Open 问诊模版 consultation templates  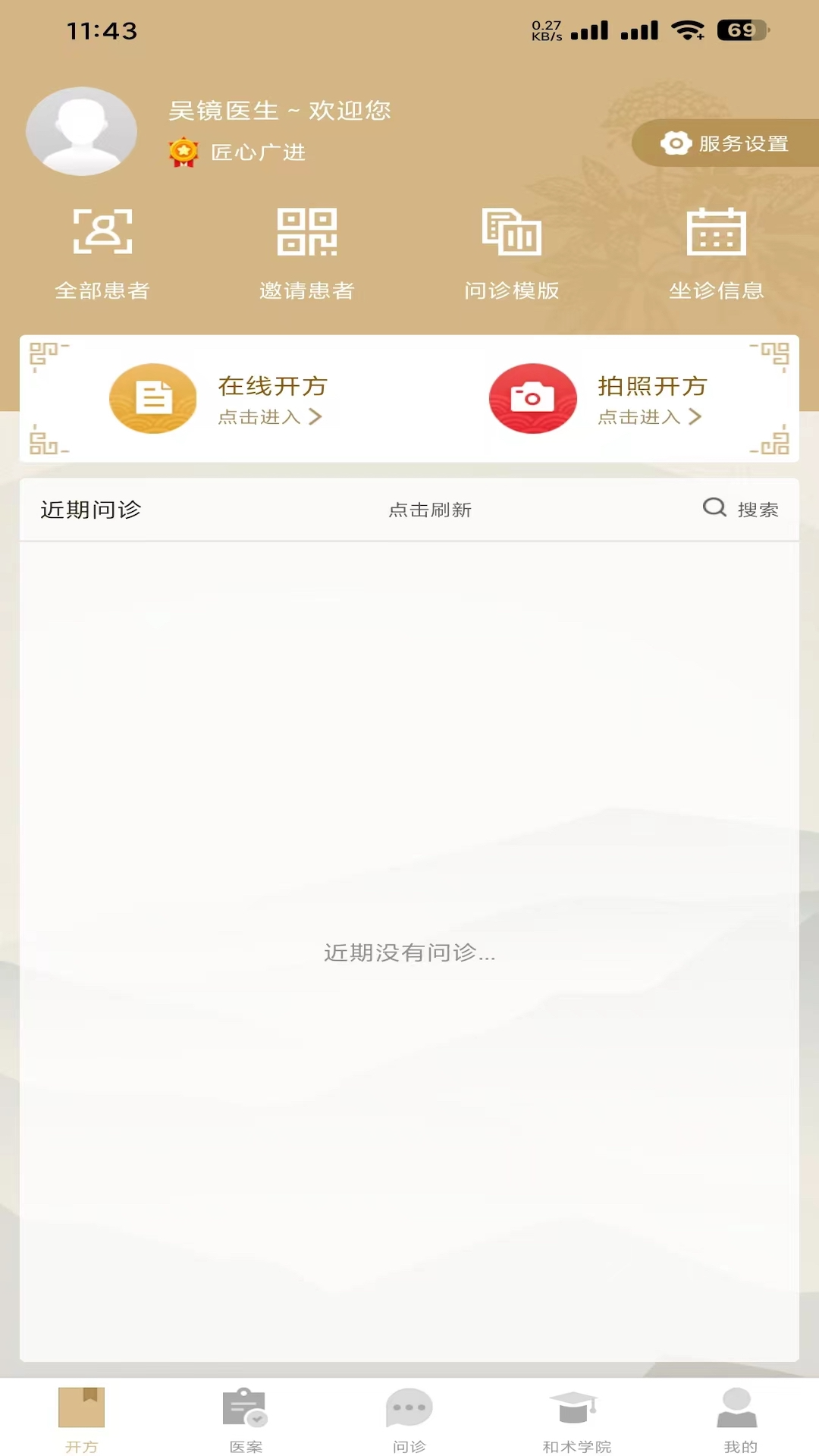tap(512, 254)
